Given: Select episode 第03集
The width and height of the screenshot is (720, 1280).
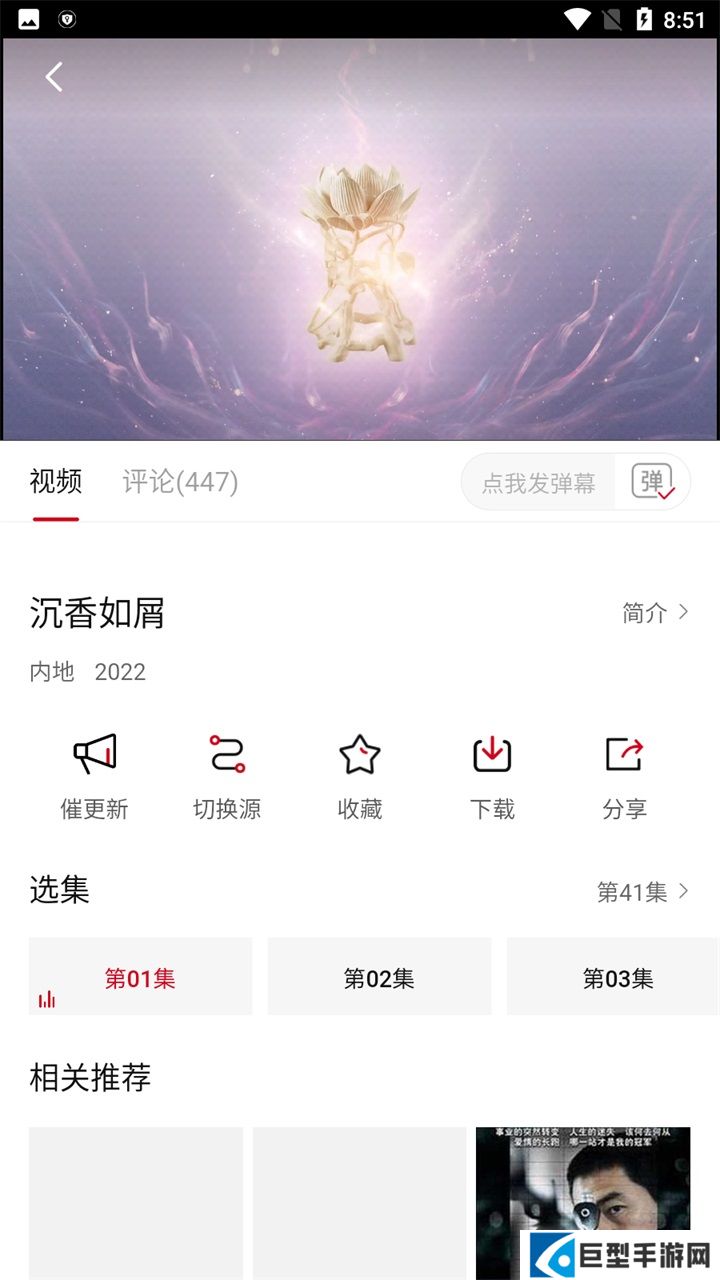Looking at the screenshot, I should click(618, 977).
